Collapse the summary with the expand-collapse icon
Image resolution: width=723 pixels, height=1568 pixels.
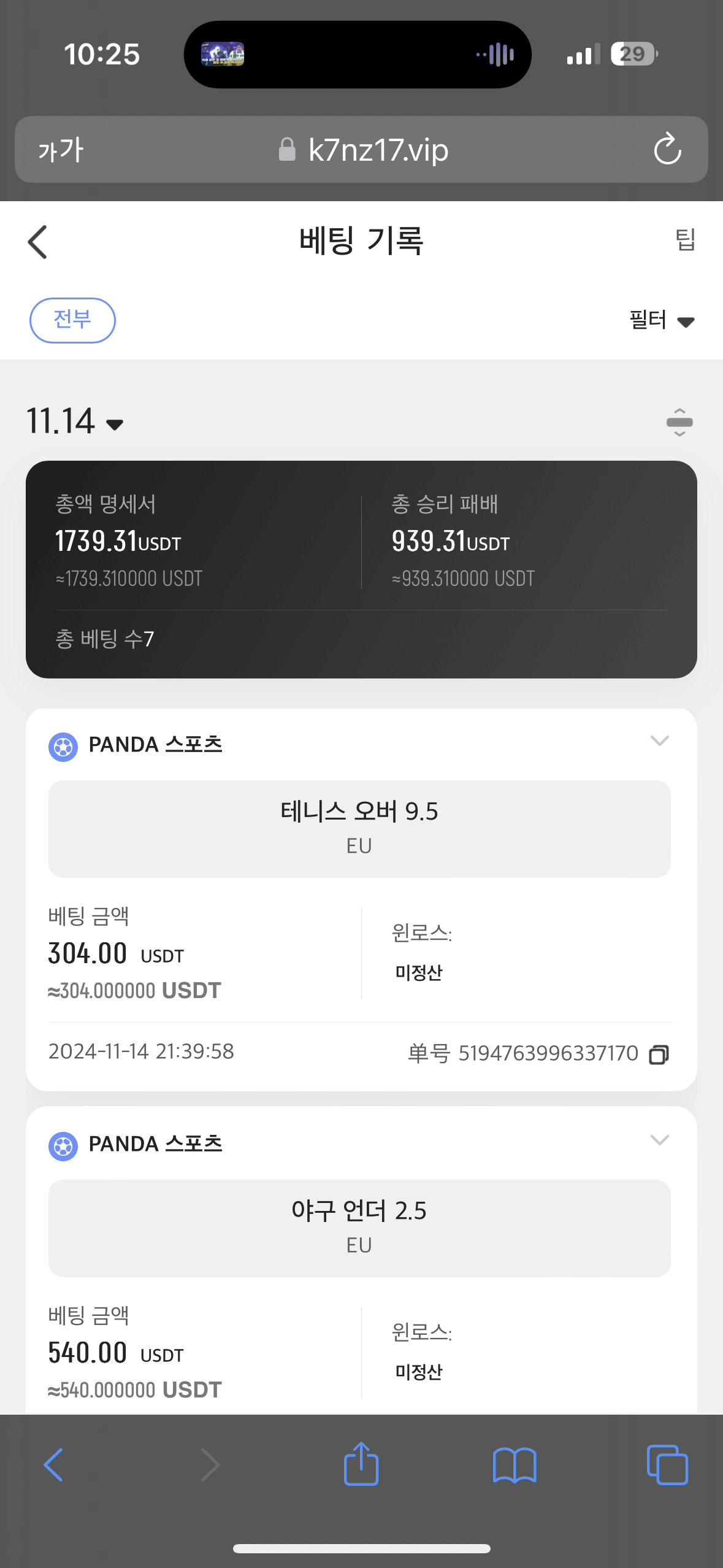point(679,422)
